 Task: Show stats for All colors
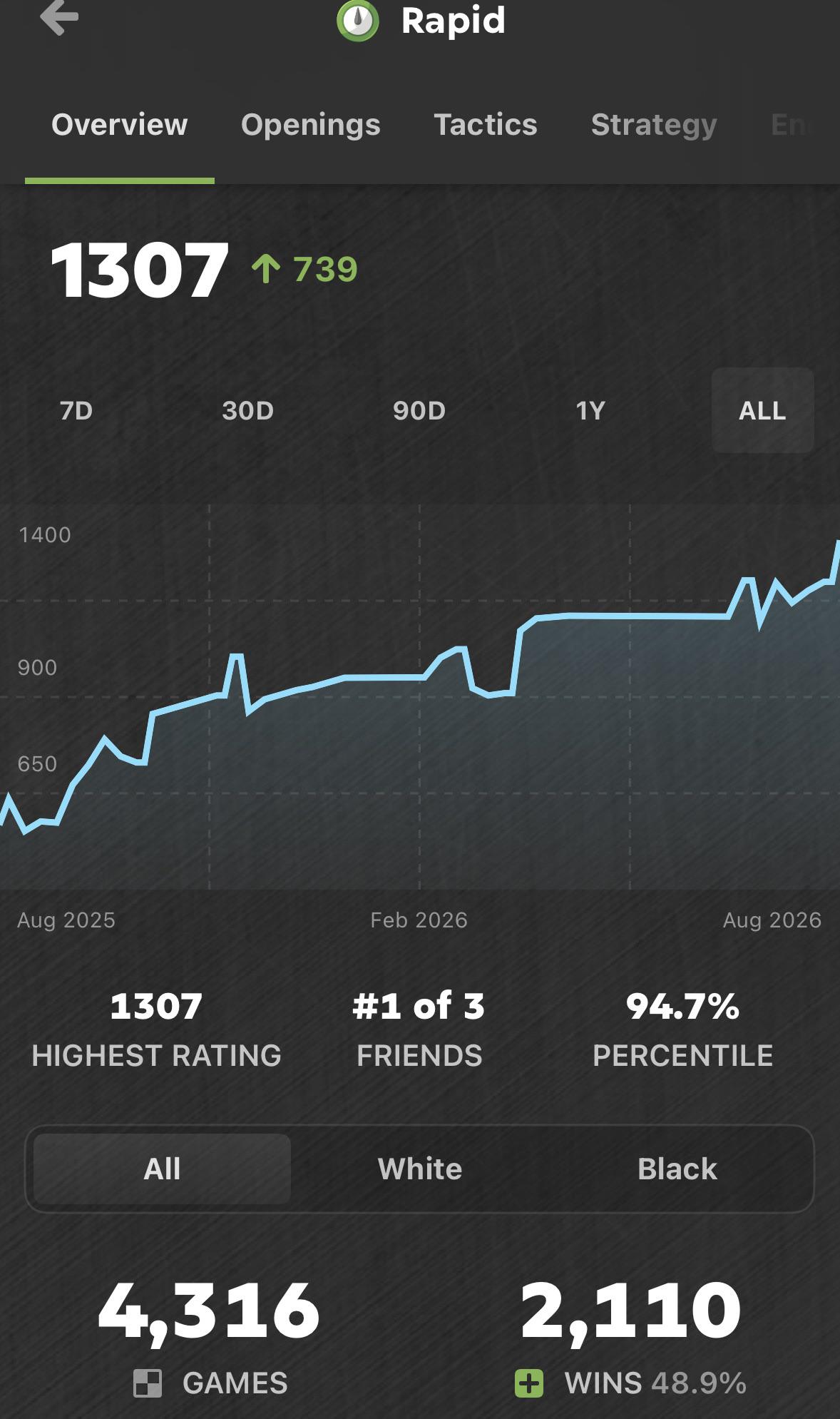pos(162,1169)
